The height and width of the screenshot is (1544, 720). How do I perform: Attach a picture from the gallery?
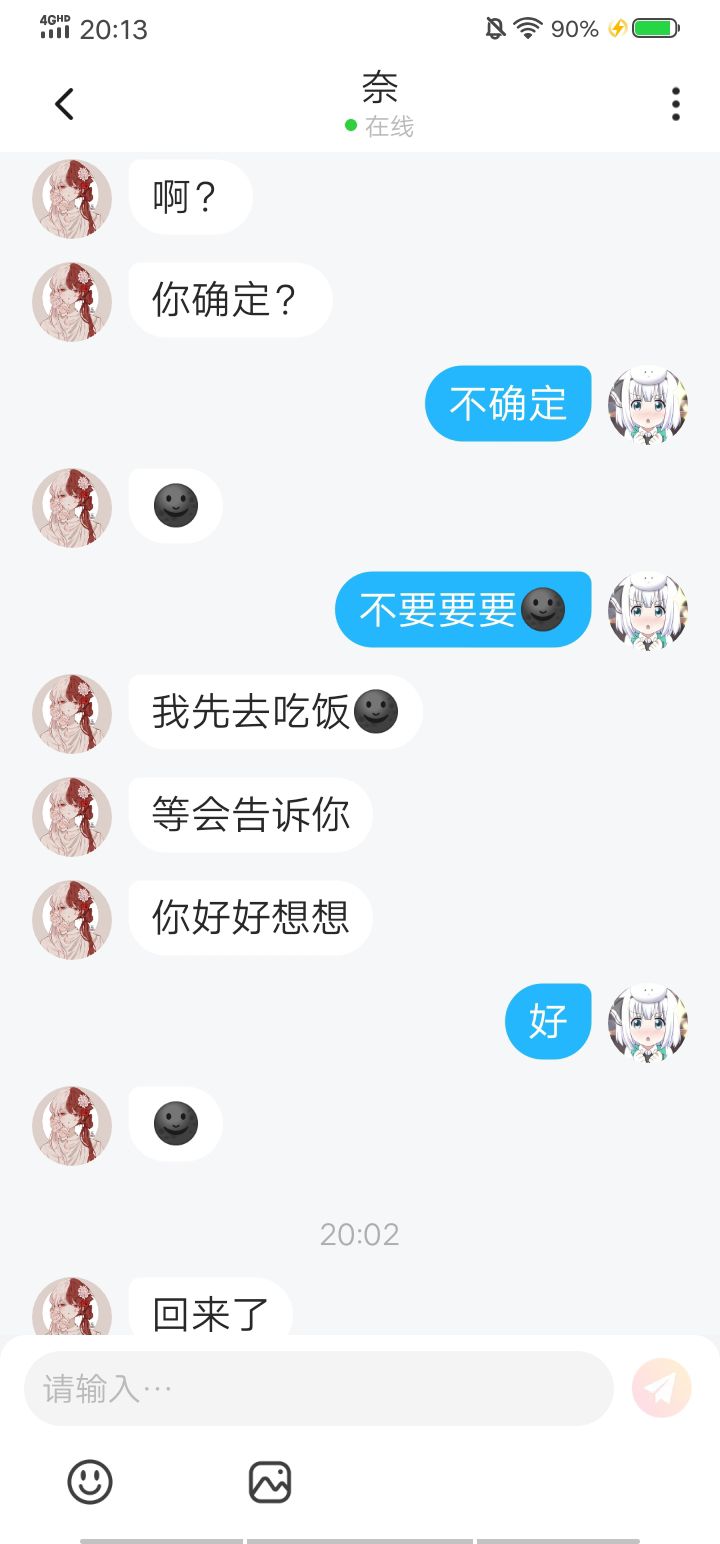click(270, 1481)
